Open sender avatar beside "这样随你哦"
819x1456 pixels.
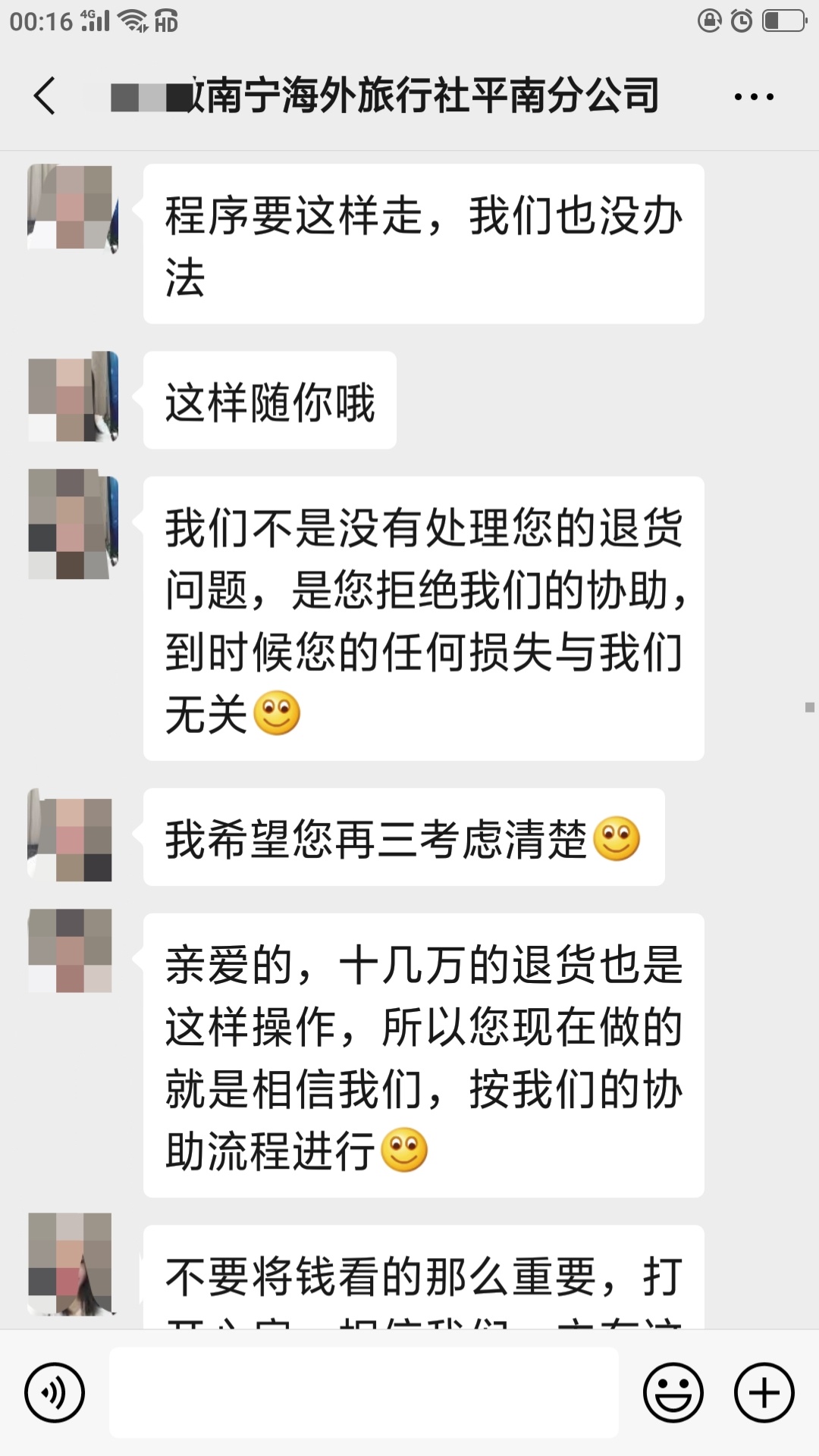click(73, 396)
